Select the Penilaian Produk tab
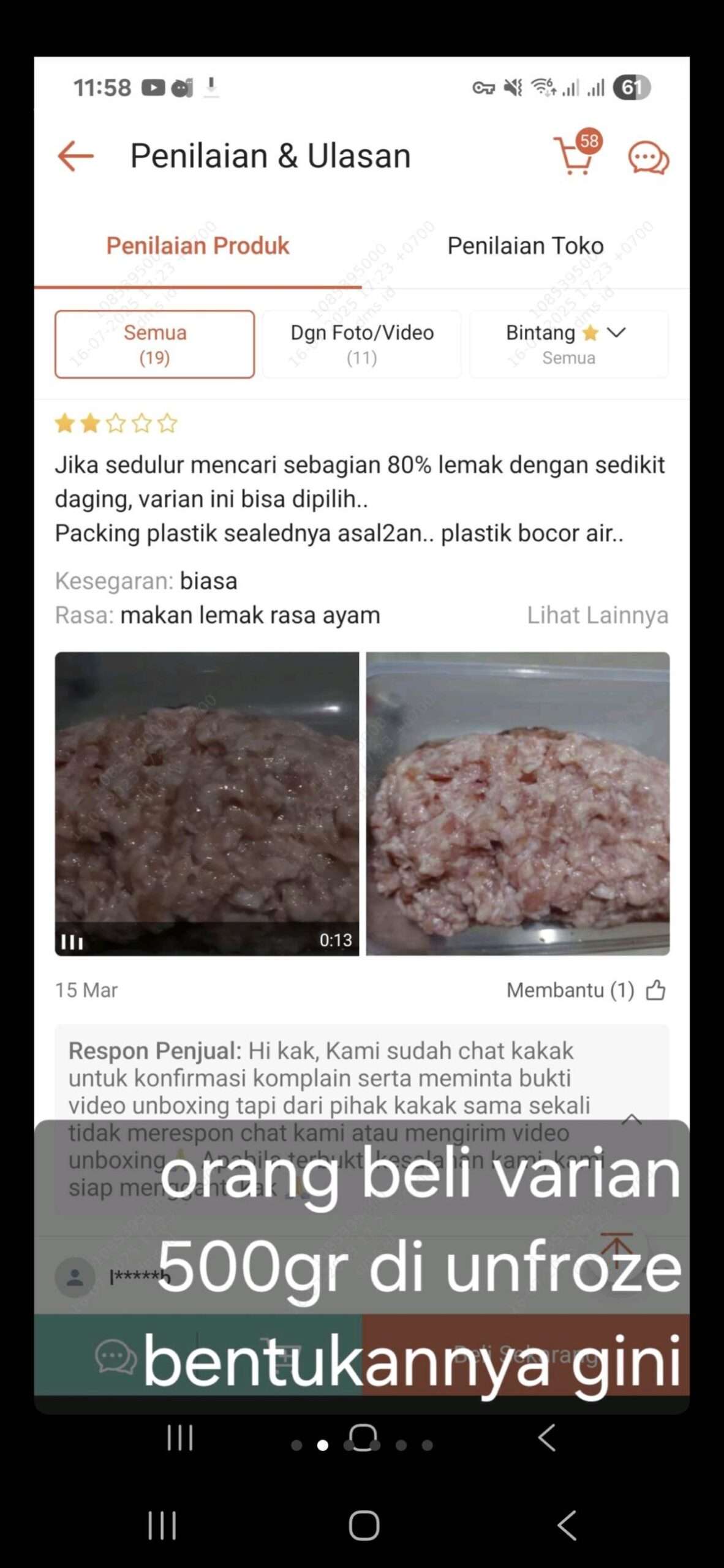Screen dimensions: 724x1568 (x=198, y=246)
